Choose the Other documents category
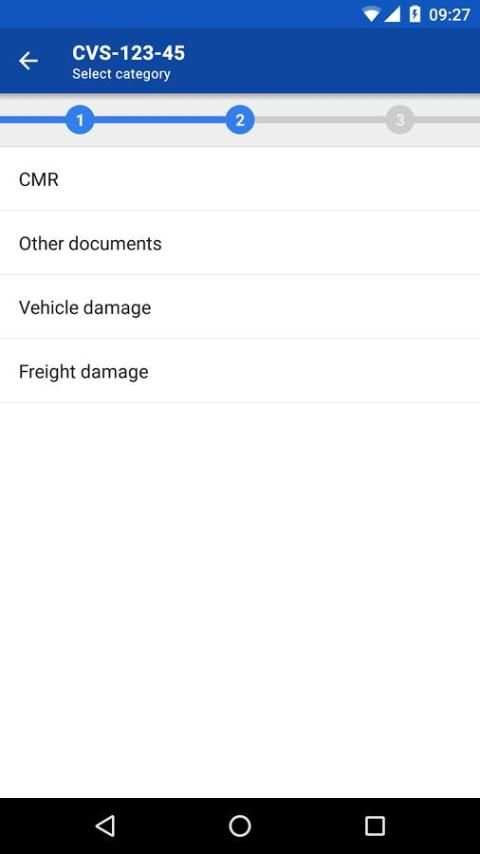The image size is (480, 854). (240, 243)
